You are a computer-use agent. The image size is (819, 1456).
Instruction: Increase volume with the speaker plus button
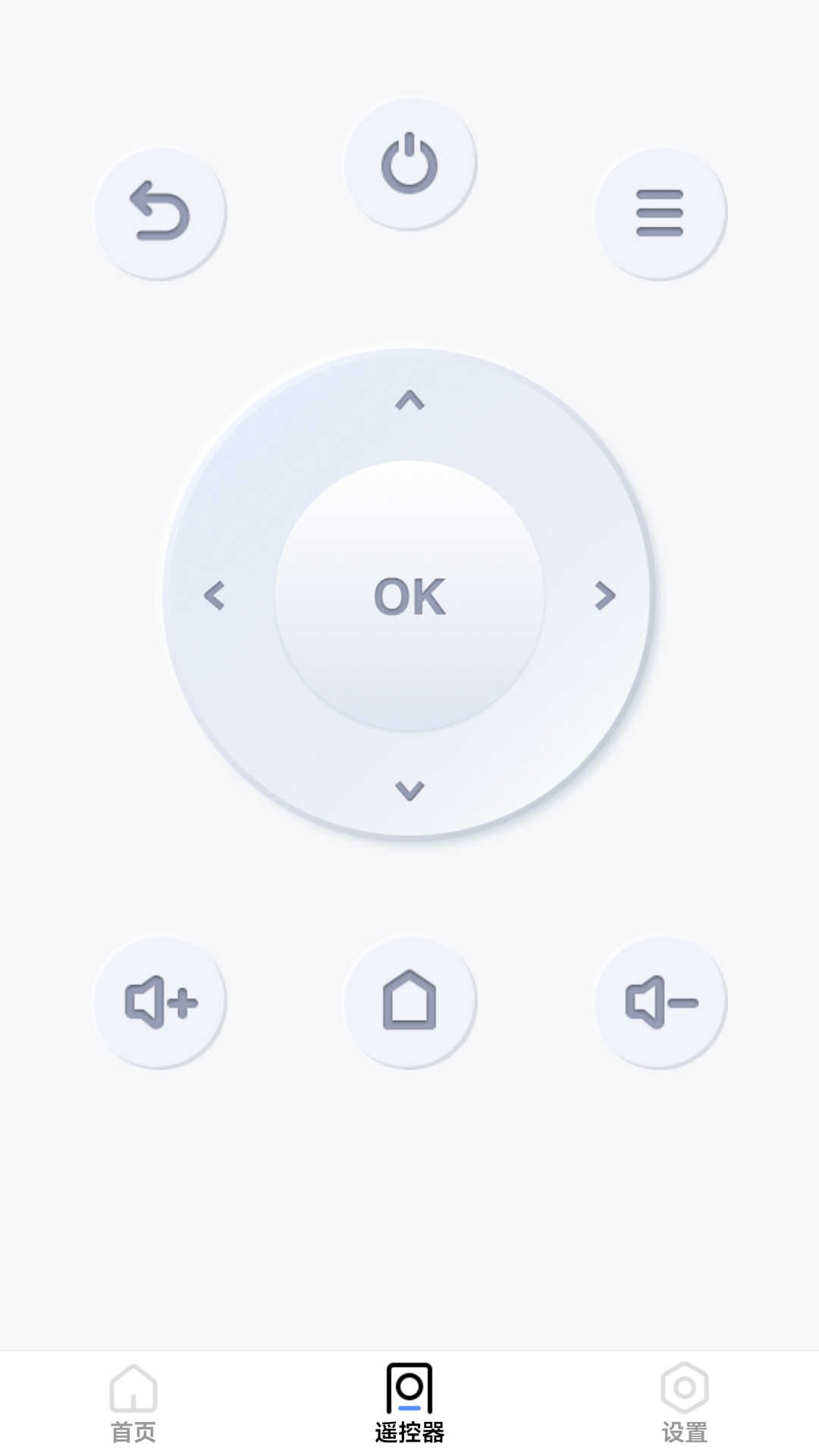[159, 1002]
